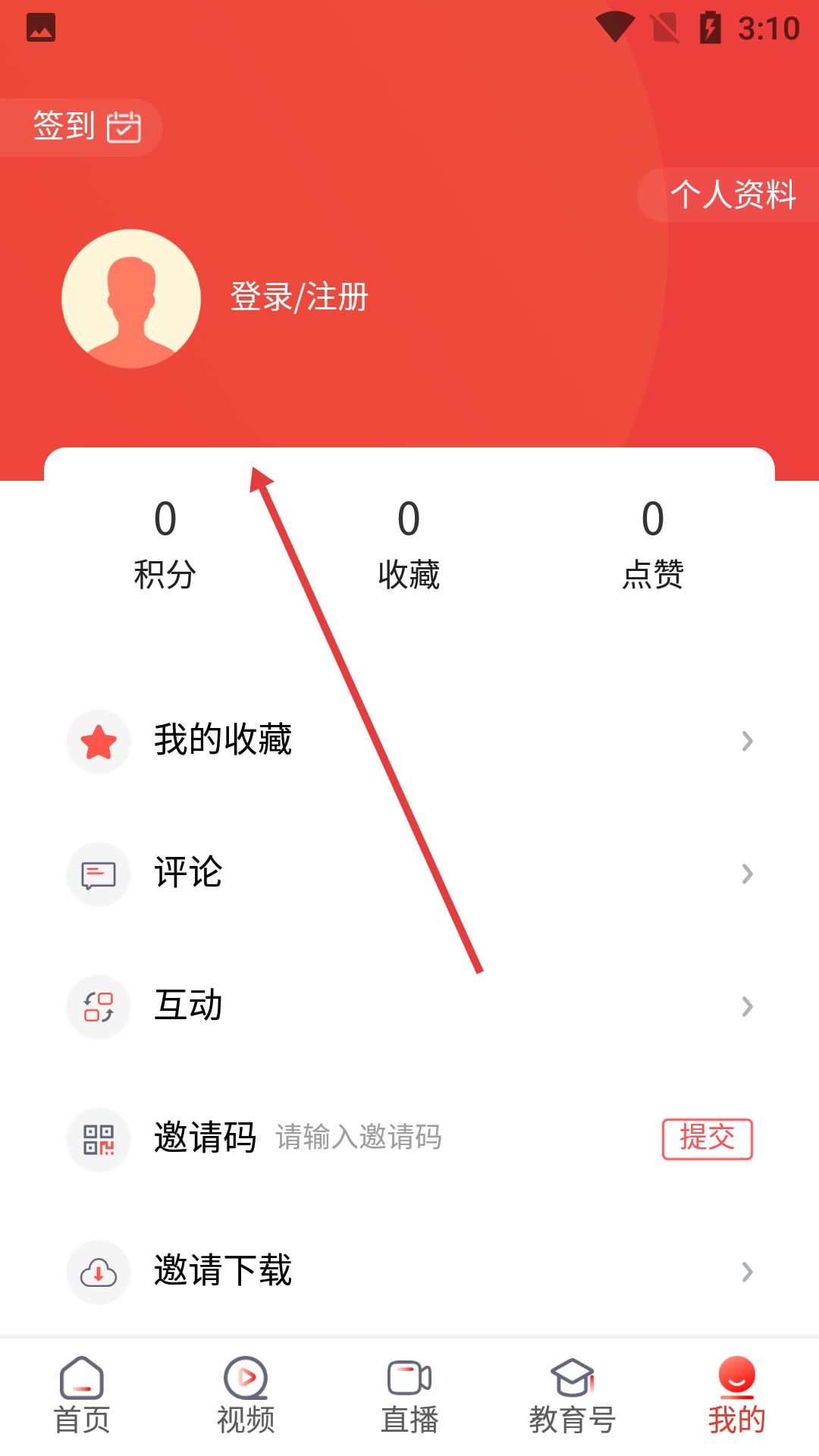Open 个人资料 personal profile
Image resolution: width=819 pixels, height=1456 pixels.
(x=731, y=195)
